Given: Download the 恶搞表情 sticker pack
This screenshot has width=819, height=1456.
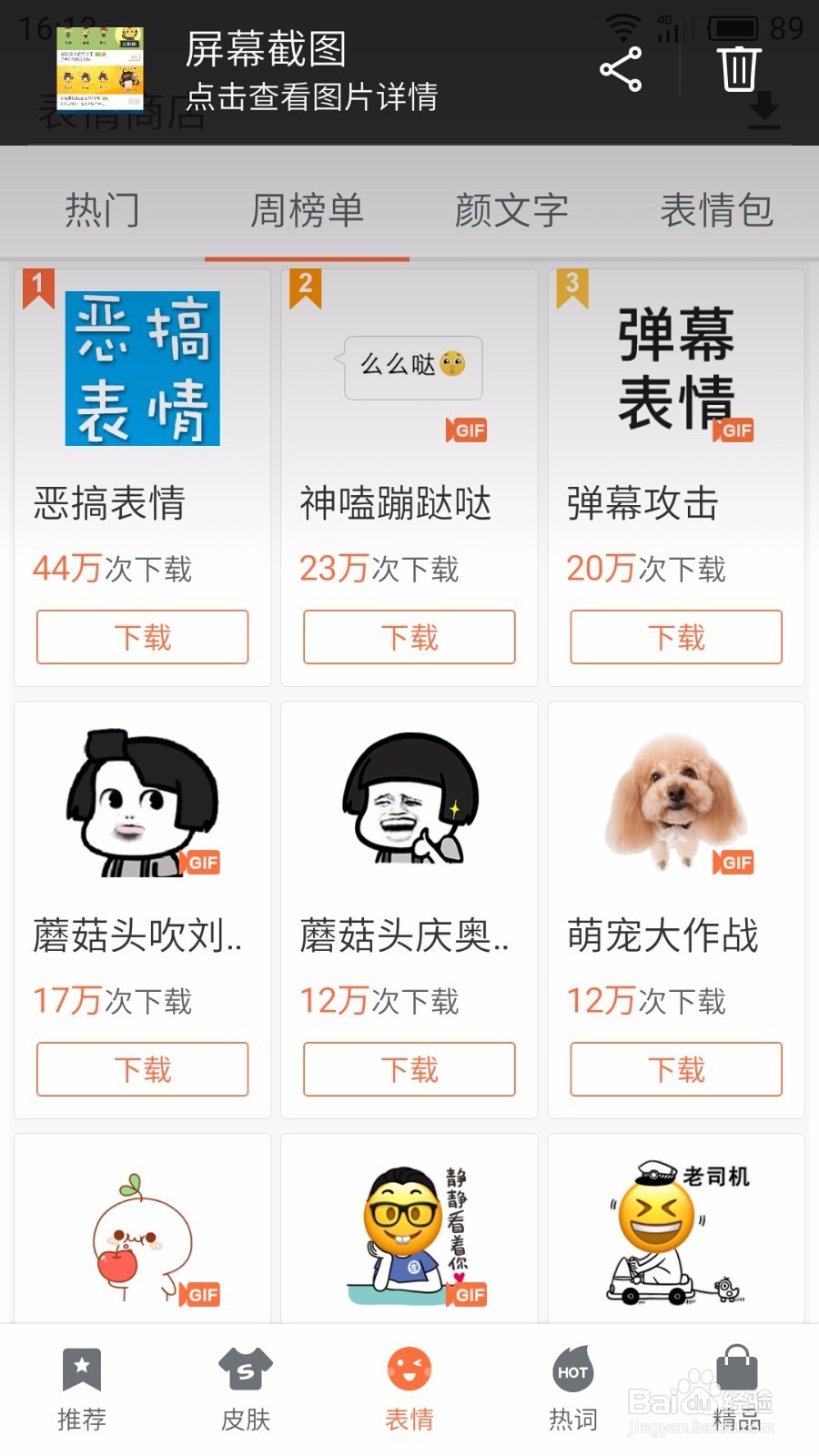Looking at the screenshot, I should tap(141, 637).
